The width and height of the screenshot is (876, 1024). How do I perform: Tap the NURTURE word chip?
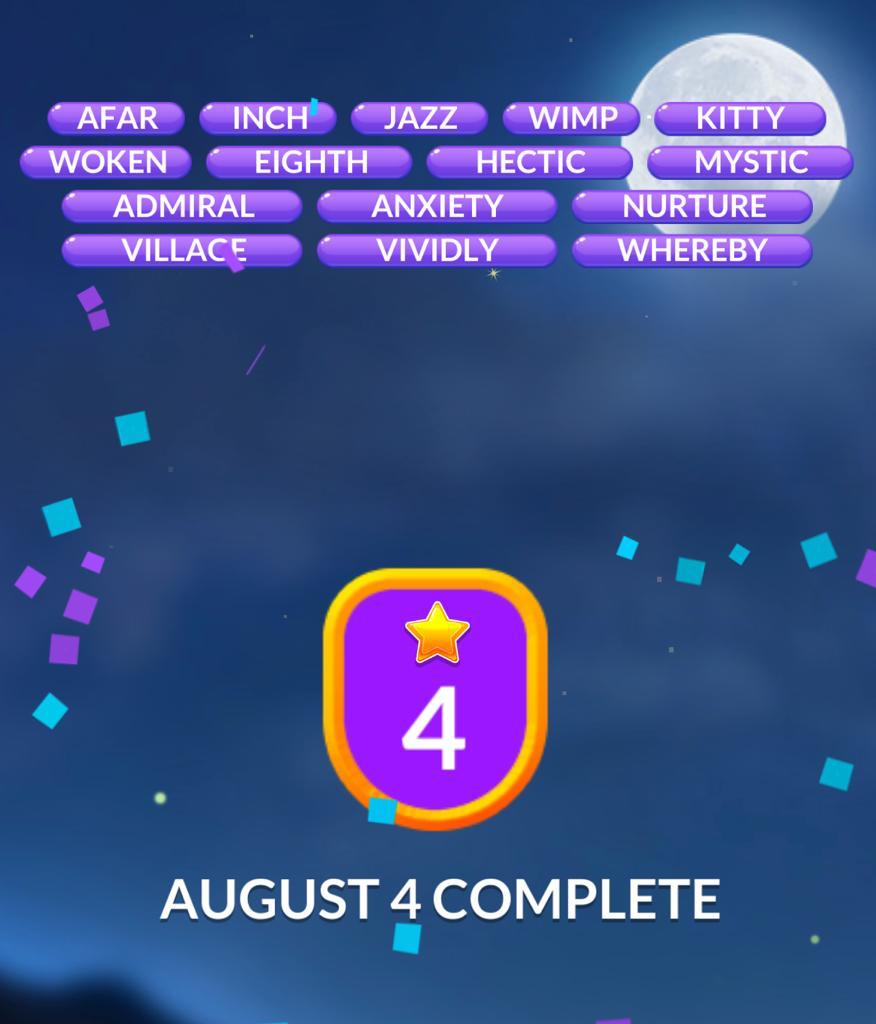point(693,206)
